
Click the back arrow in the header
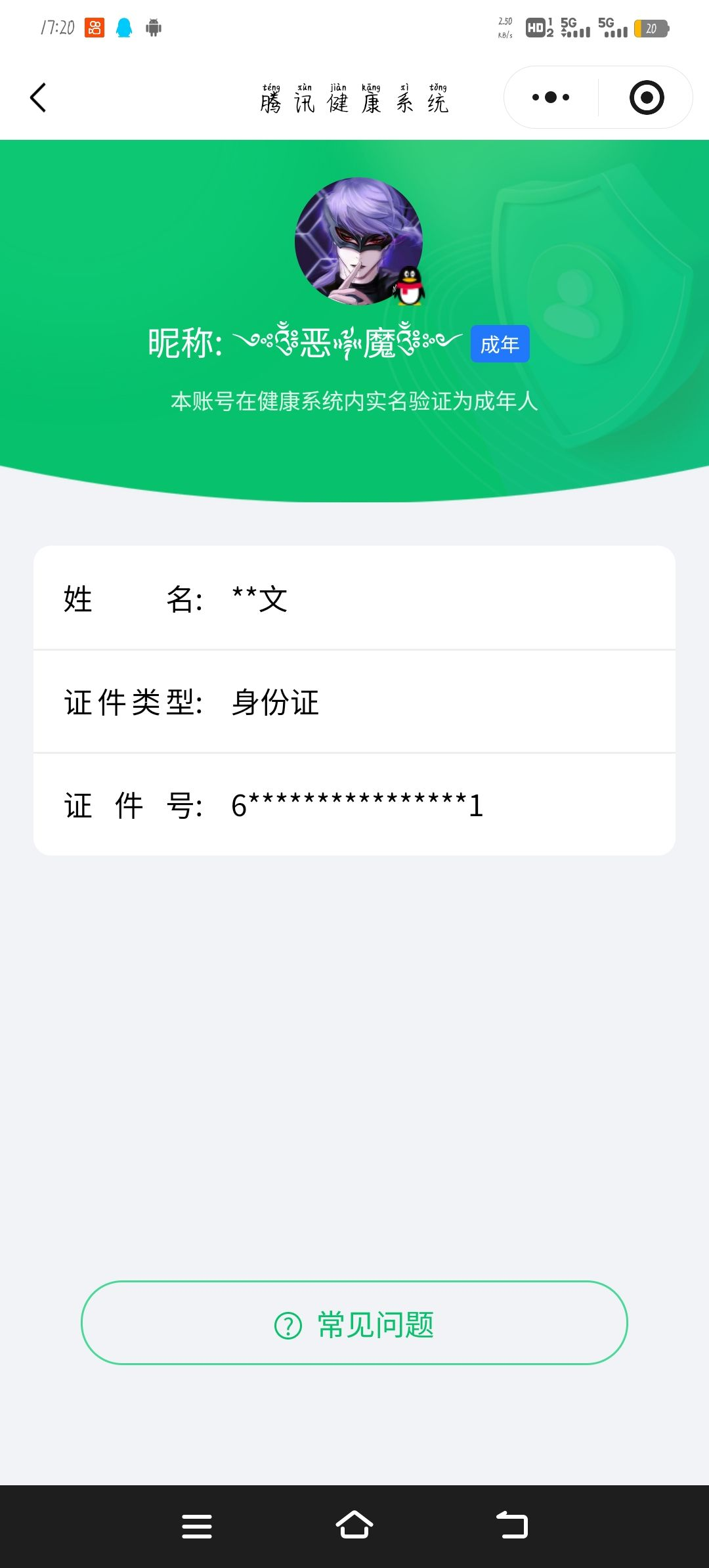[x=37, y=97]
